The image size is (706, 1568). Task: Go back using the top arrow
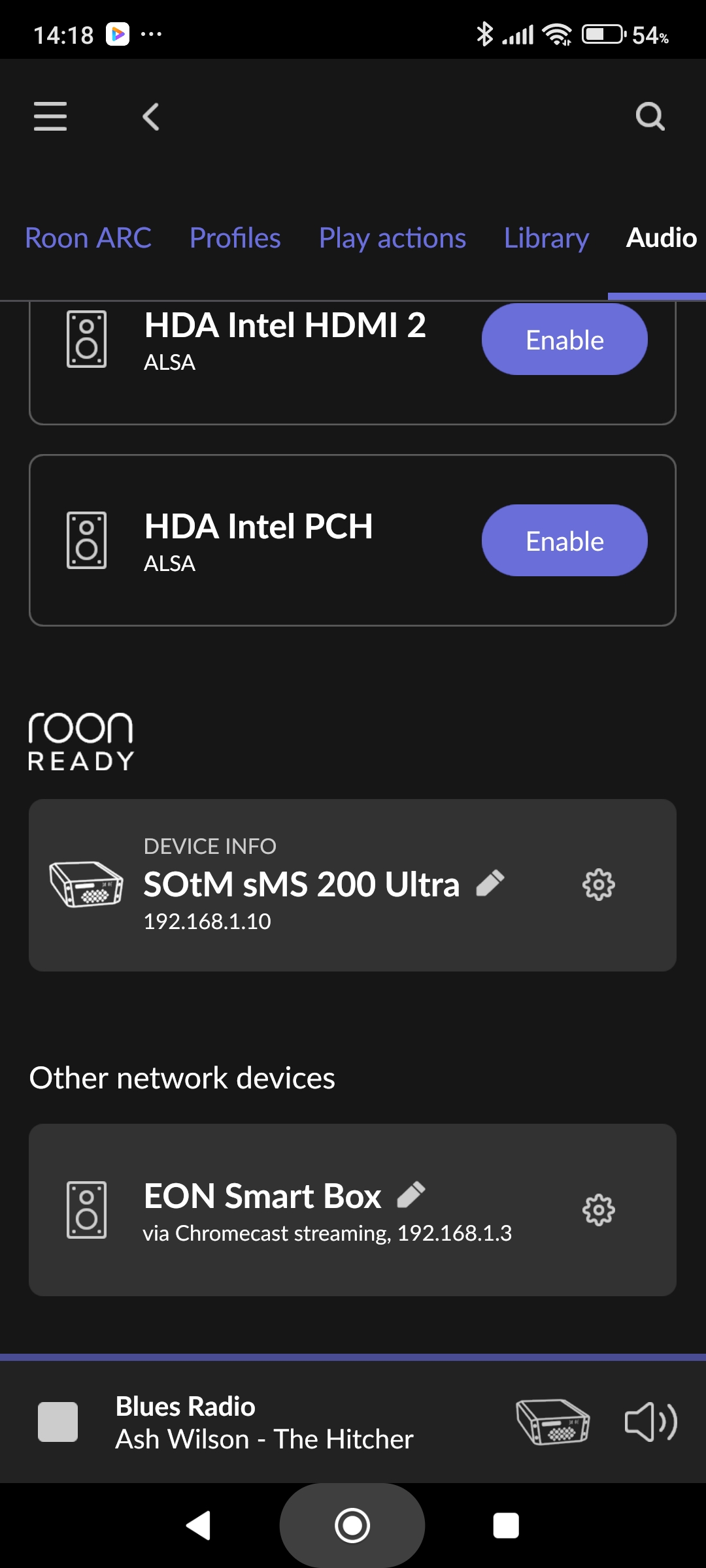tap(151, 116)
